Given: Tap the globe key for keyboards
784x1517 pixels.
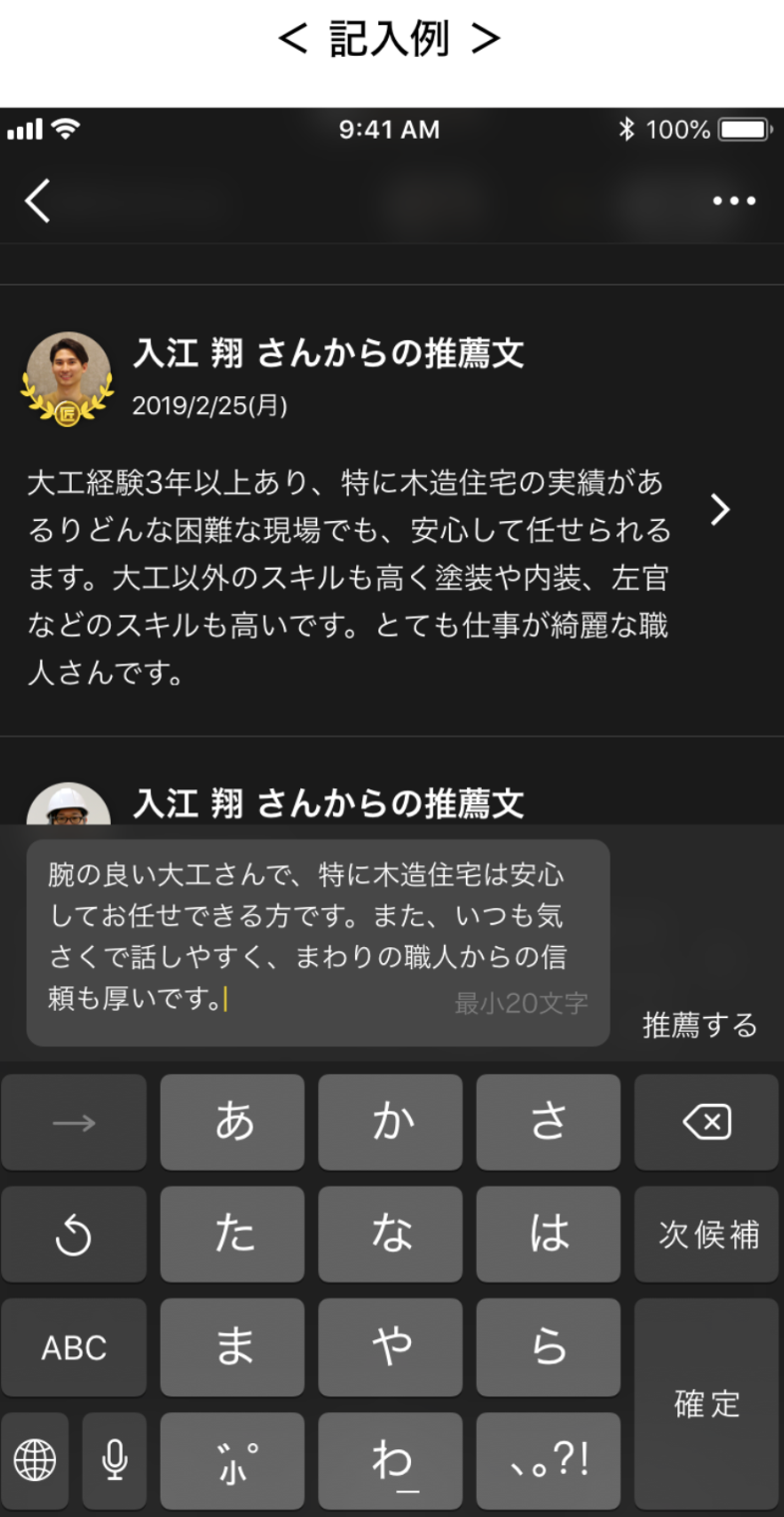Looking at the screenshot, I should [35, 1460].
